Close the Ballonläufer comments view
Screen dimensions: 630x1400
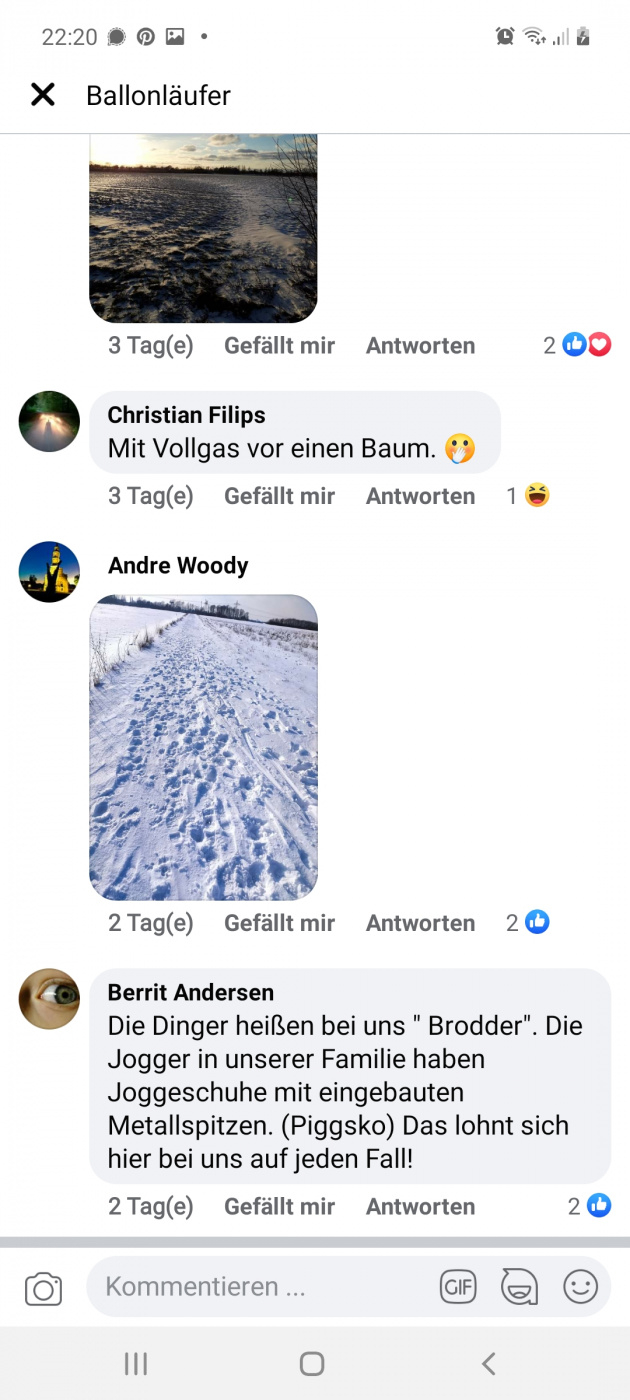click(43, 95)
